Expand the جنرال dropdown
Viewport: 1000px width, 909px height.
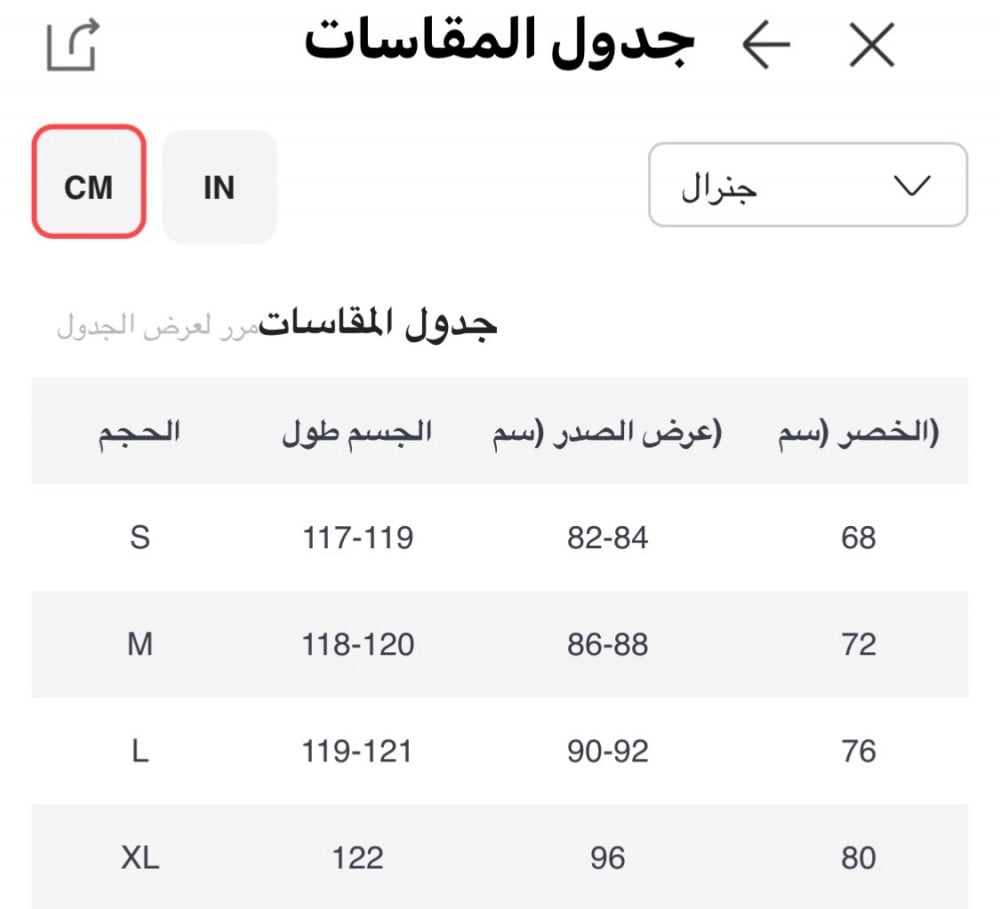tap(808, 185)
